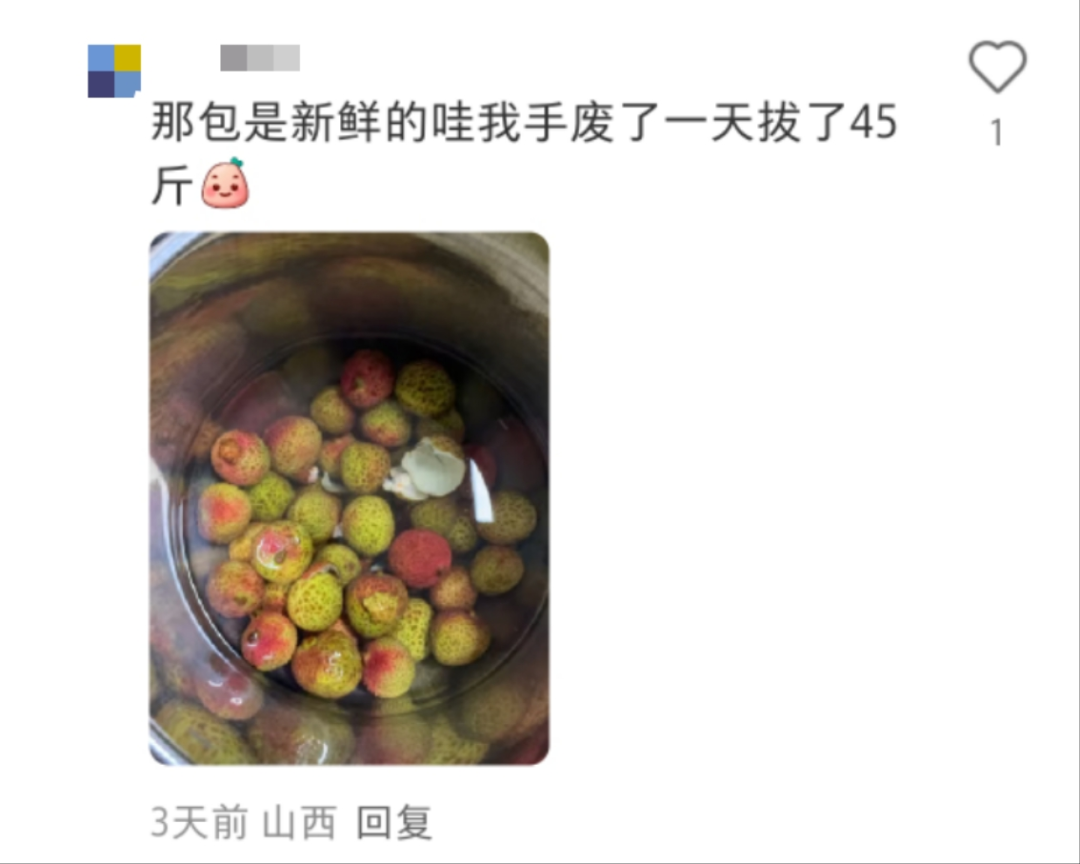Tap 回复 to reply to the comment
1080x864 pixels.
395,823
